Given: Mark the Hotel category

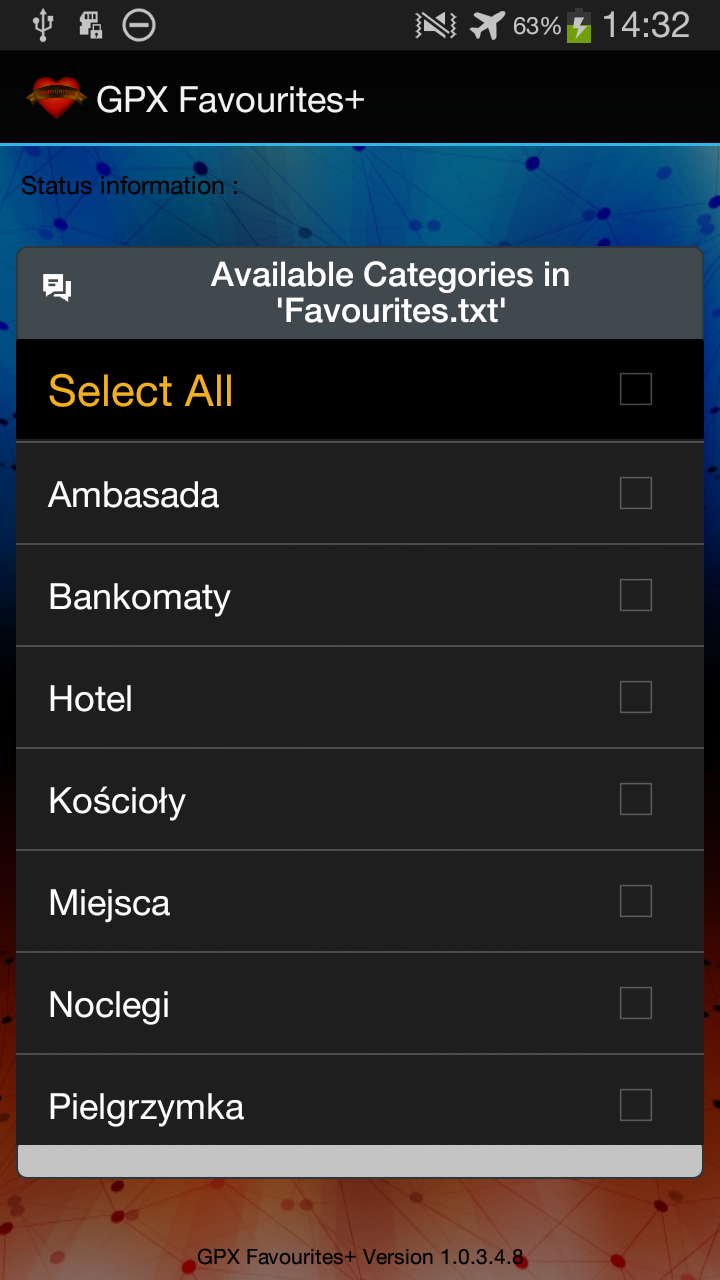Looking at the screenshot, I should 636,697.
